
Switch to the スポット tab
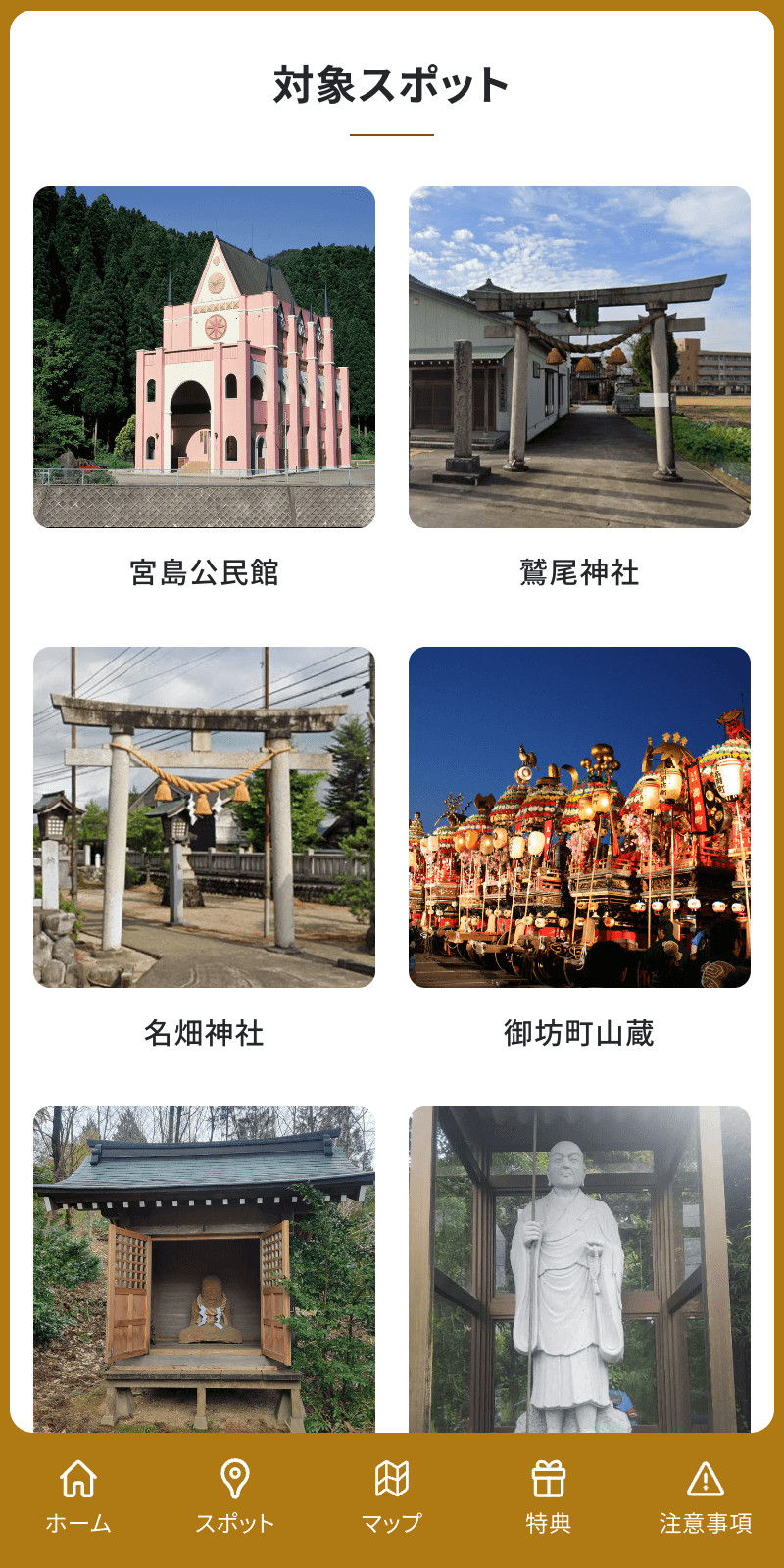tap(235, 1497)
